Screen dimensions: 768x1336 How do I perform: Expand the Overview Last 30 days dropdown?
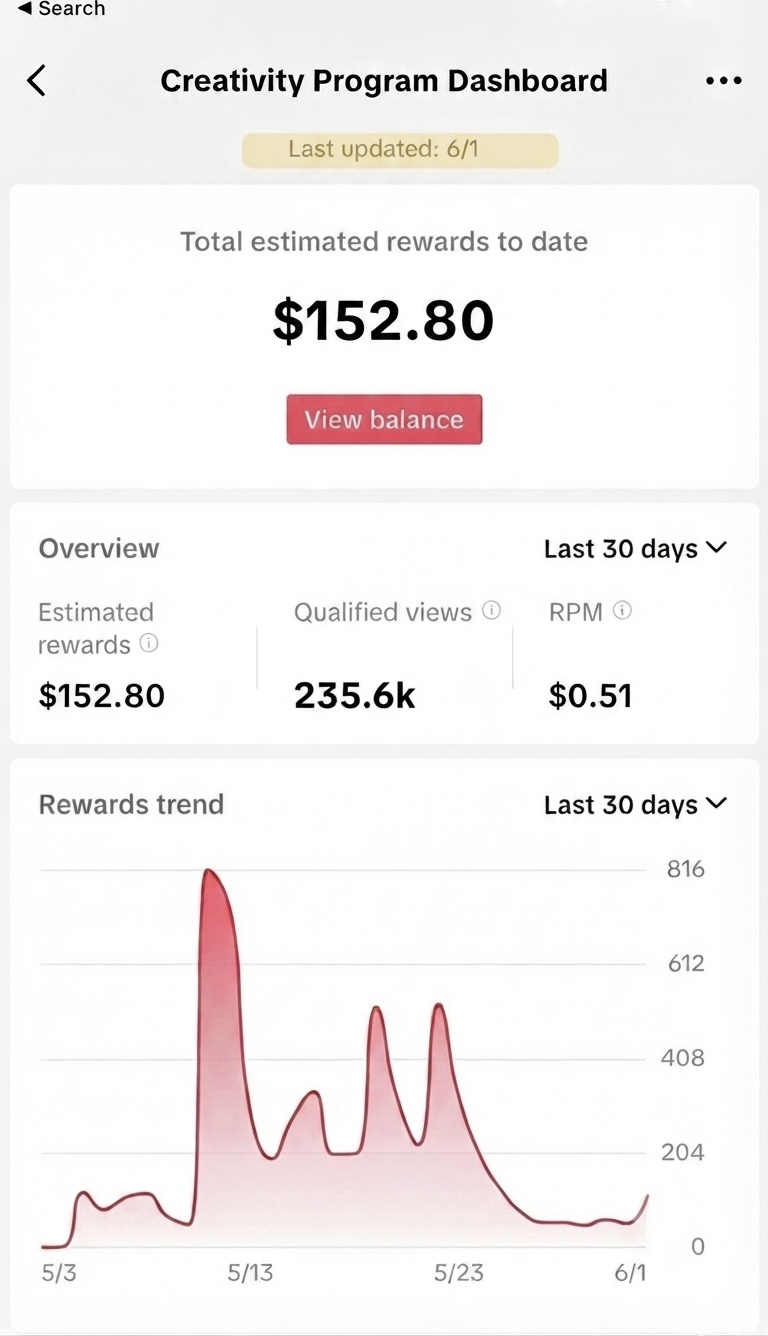click(x=635, y=549)
